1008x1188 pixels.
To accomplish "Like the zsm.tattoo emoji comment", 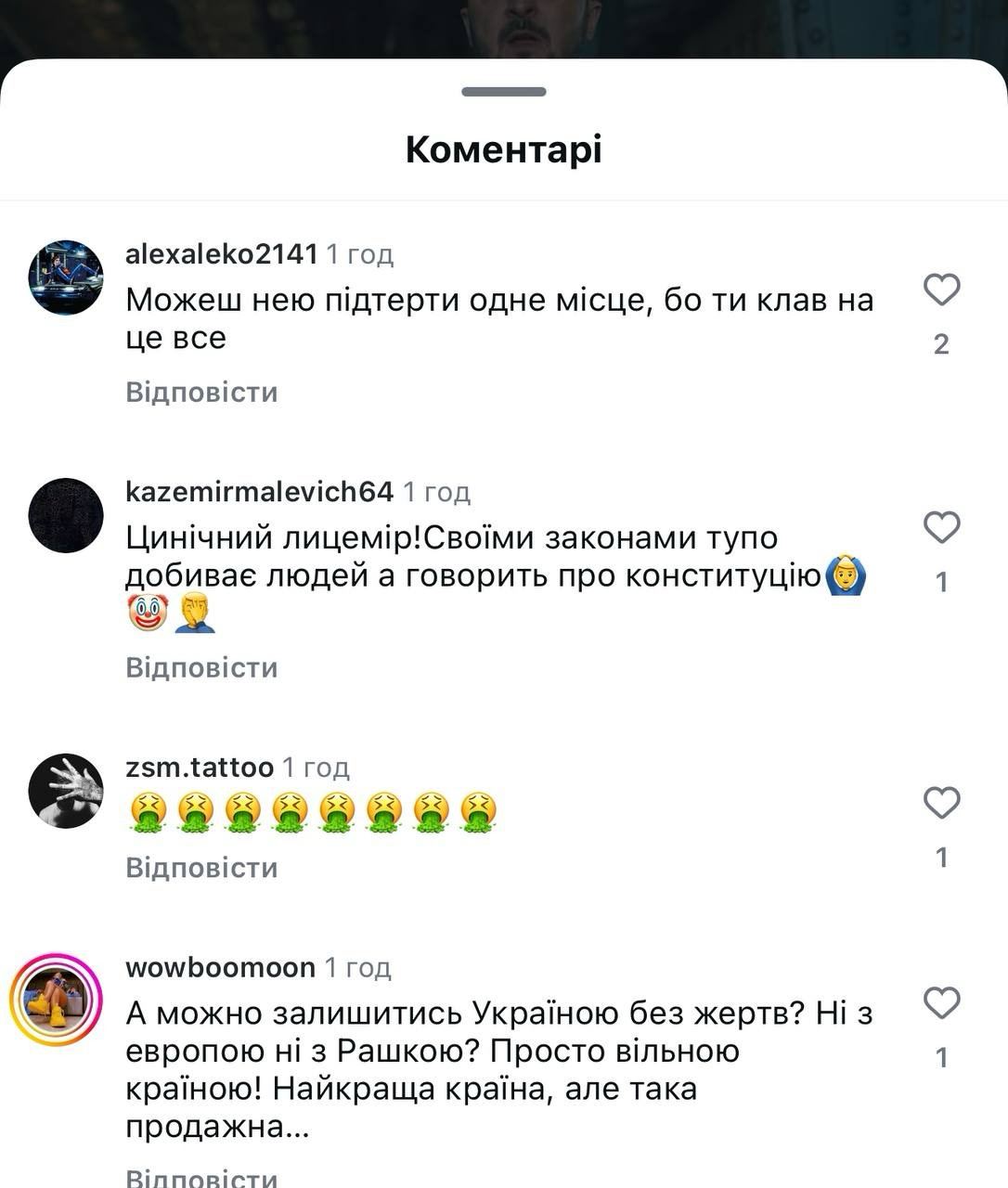I will (x=941, y=803).
